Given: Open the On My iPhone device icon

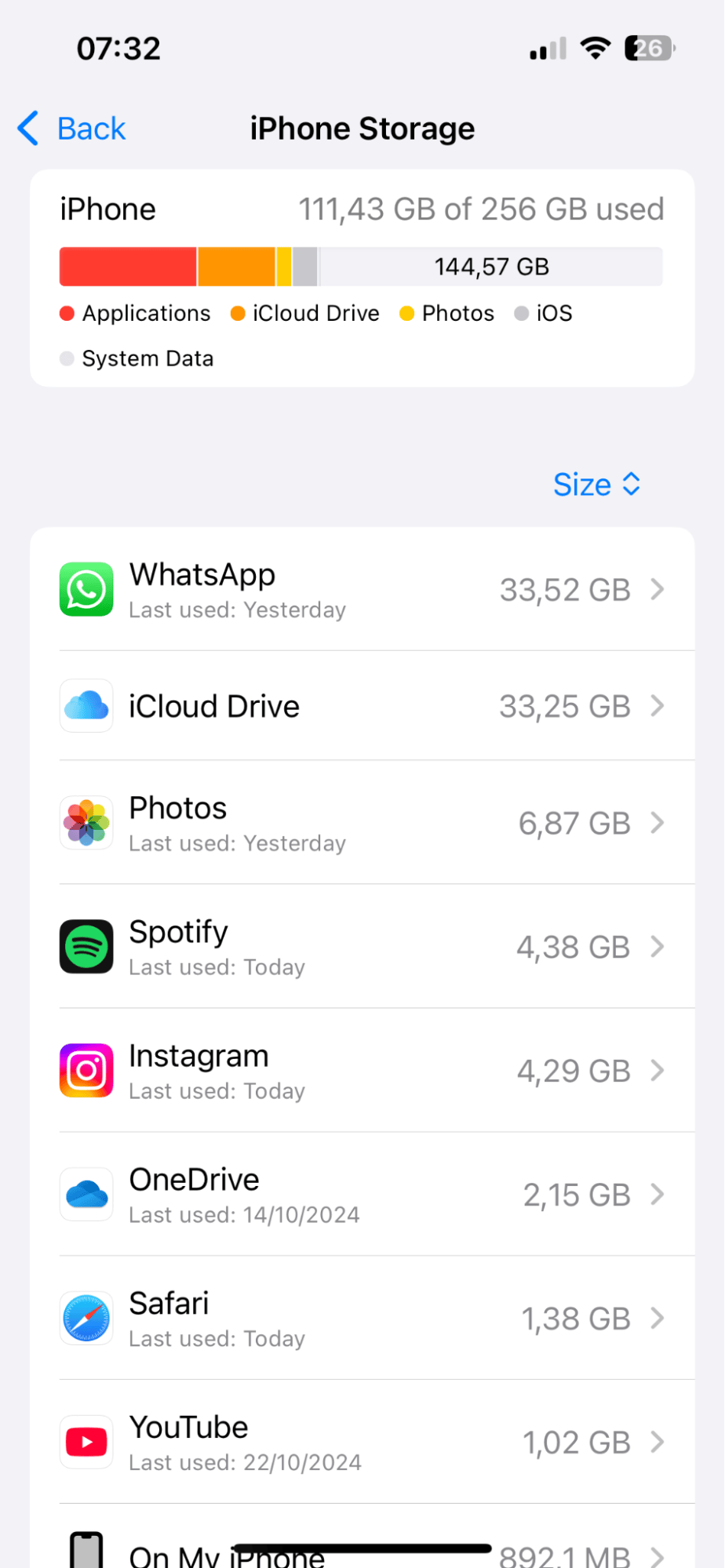Looking at the screenshot, I should tap(86, 1549).
